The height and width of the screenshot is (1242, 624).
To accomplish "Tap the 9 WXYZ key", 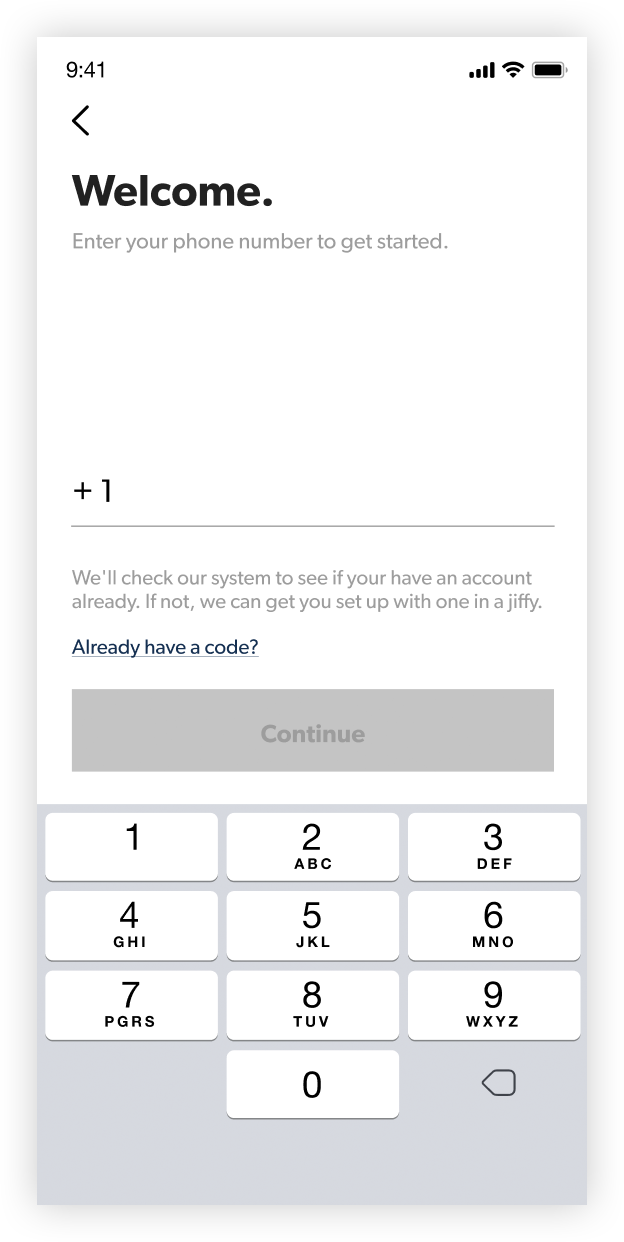I will [x=493, y=1004].
